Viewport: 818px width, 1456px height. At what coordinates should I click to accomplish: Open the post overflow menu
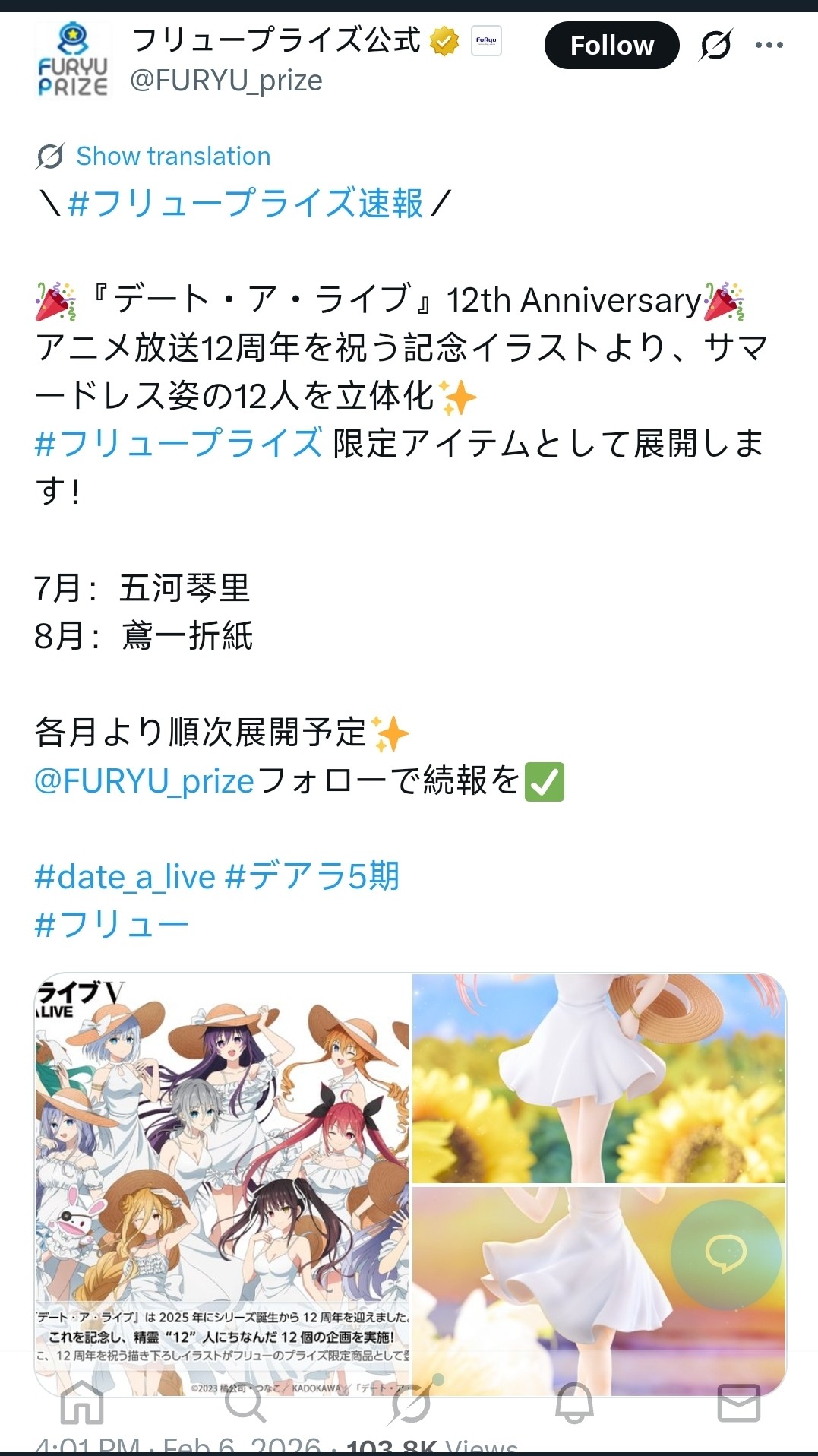coord(769,46)
